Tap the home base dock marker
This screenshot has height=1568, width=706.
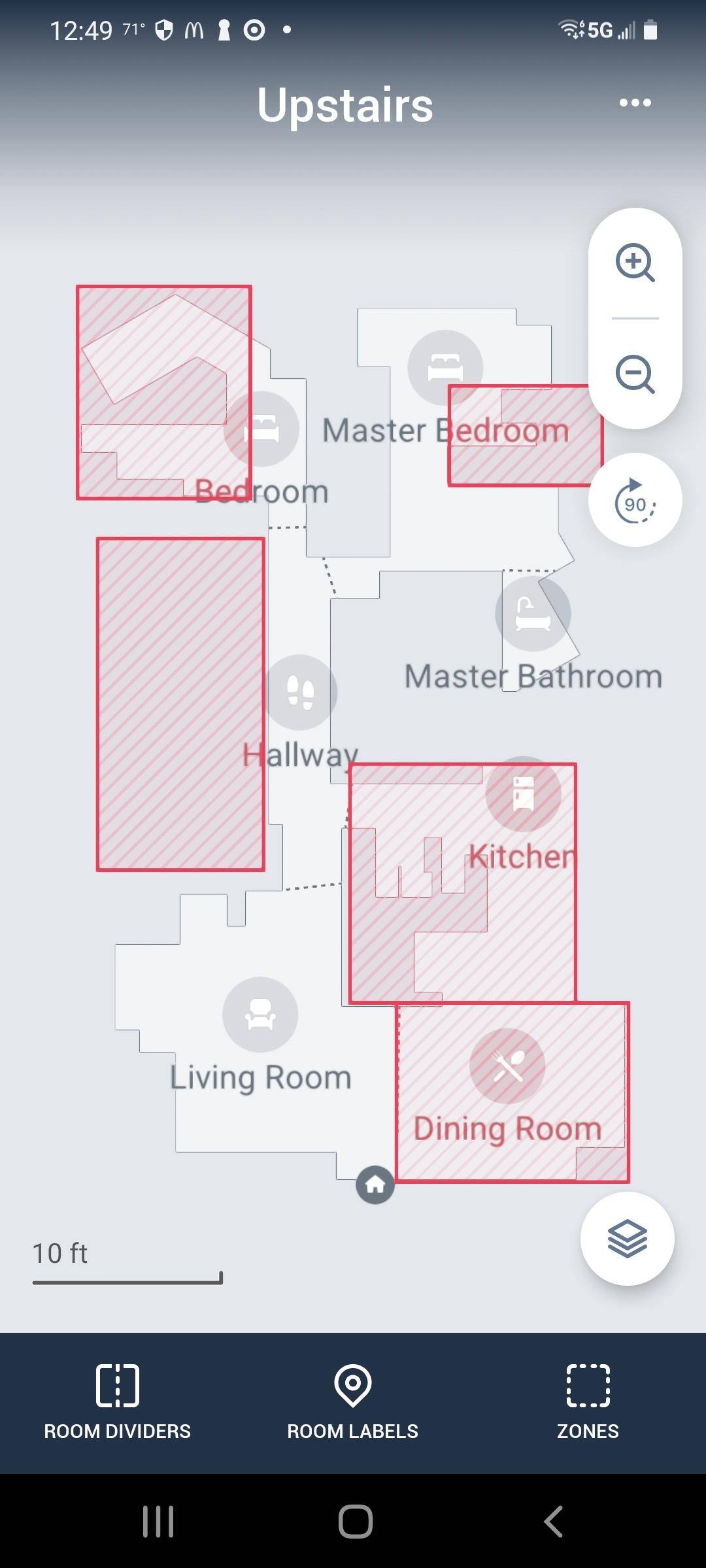(375, 1184)
